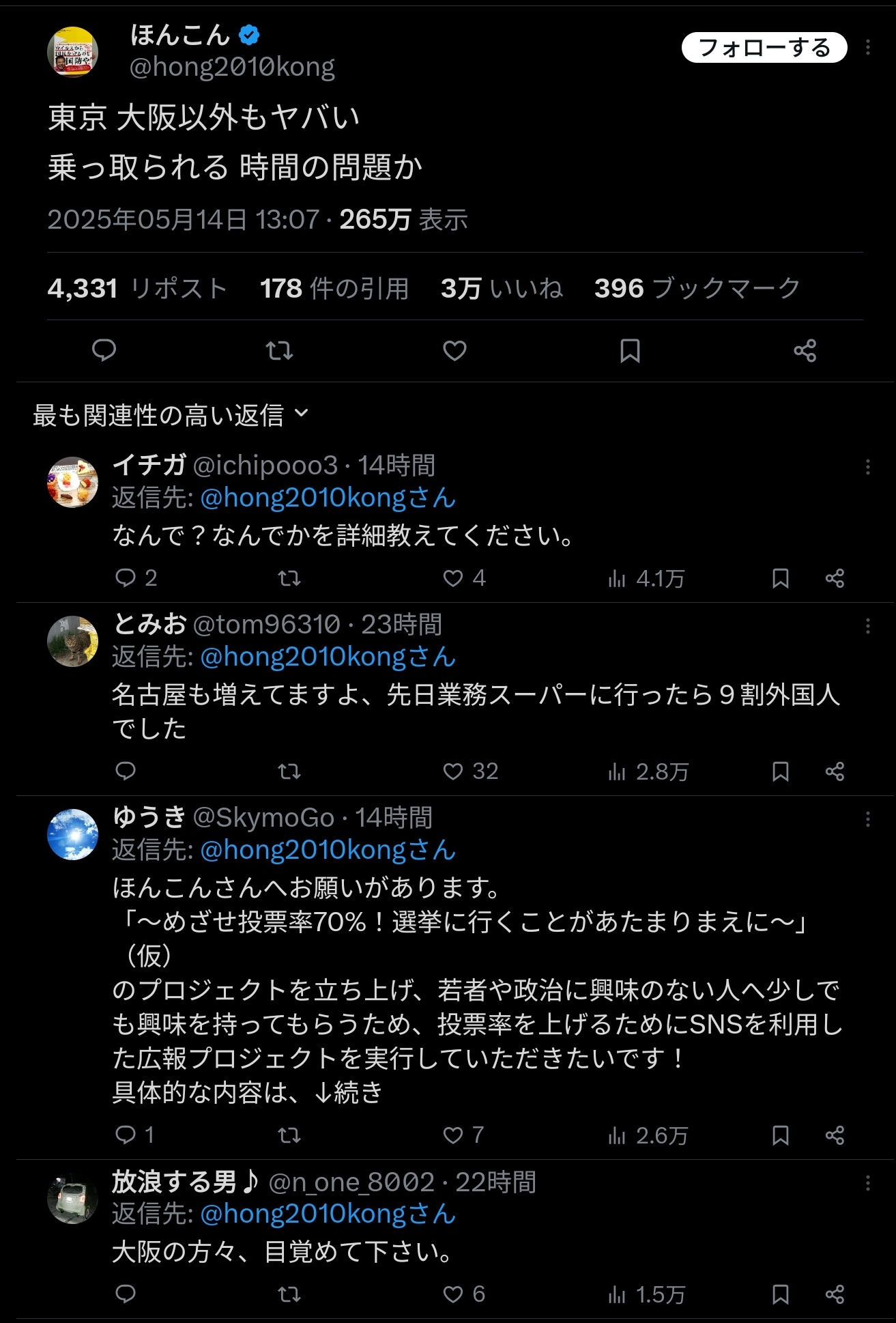Image resolution: width=896 pixels, height=1323 pixels.
Task: Reply to ほんこん's main post
Action: tap(104, 350)
